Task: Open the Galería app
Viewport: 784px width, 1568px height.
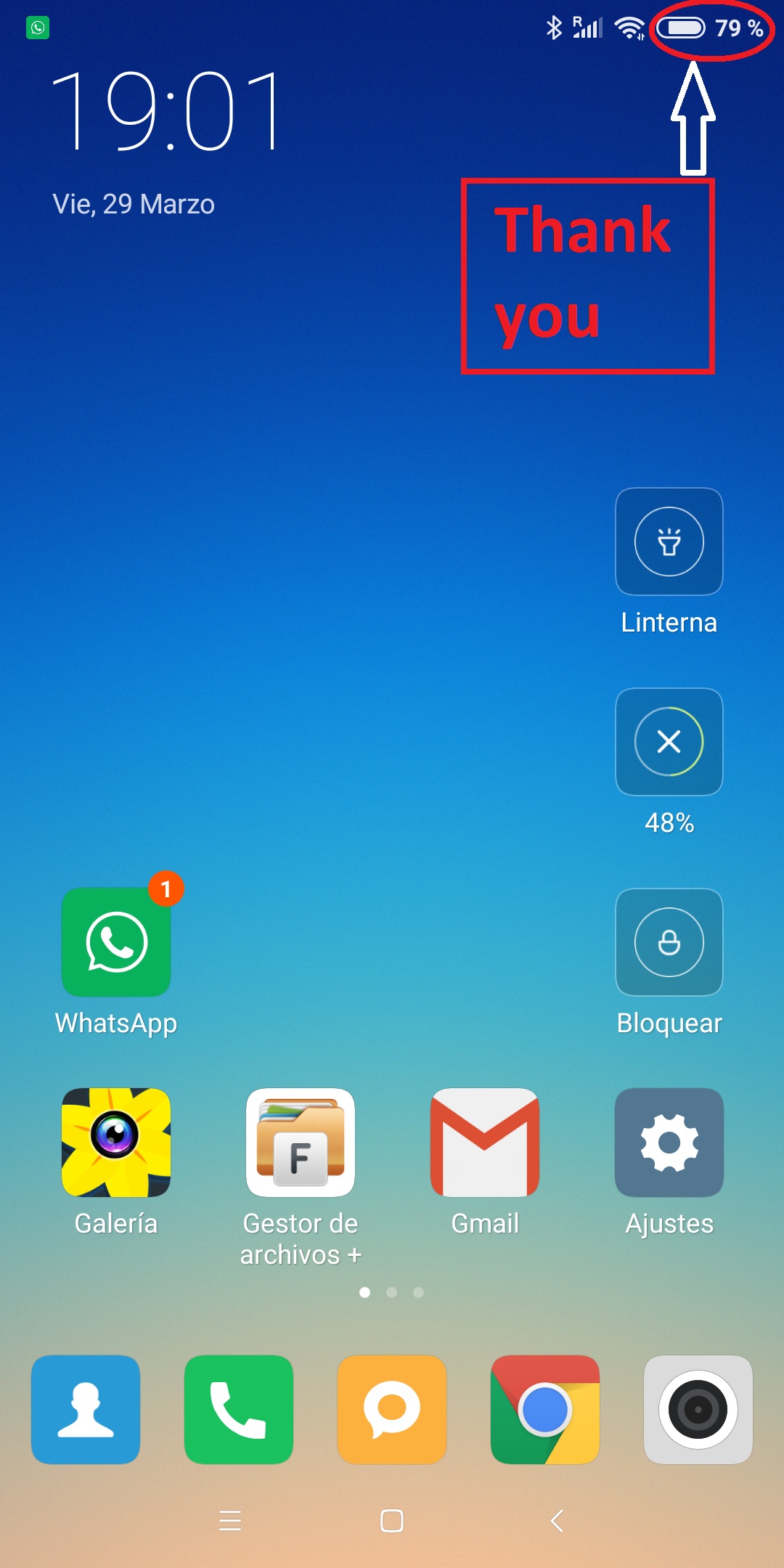Action: click(116, 1143)
